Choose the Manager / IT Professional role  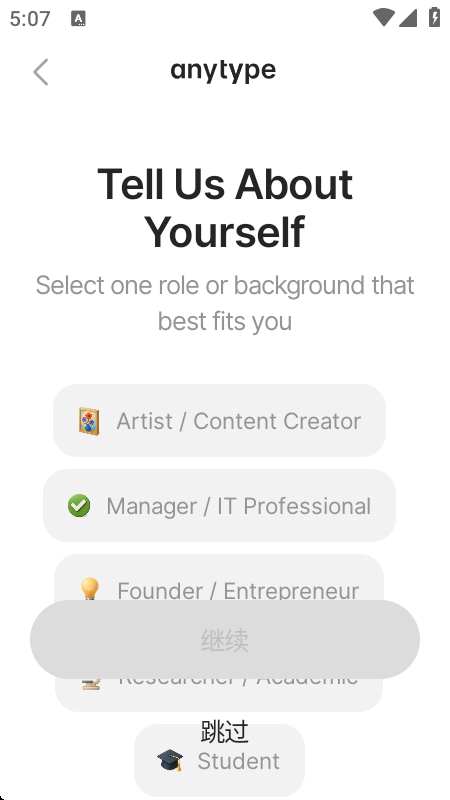219,506
